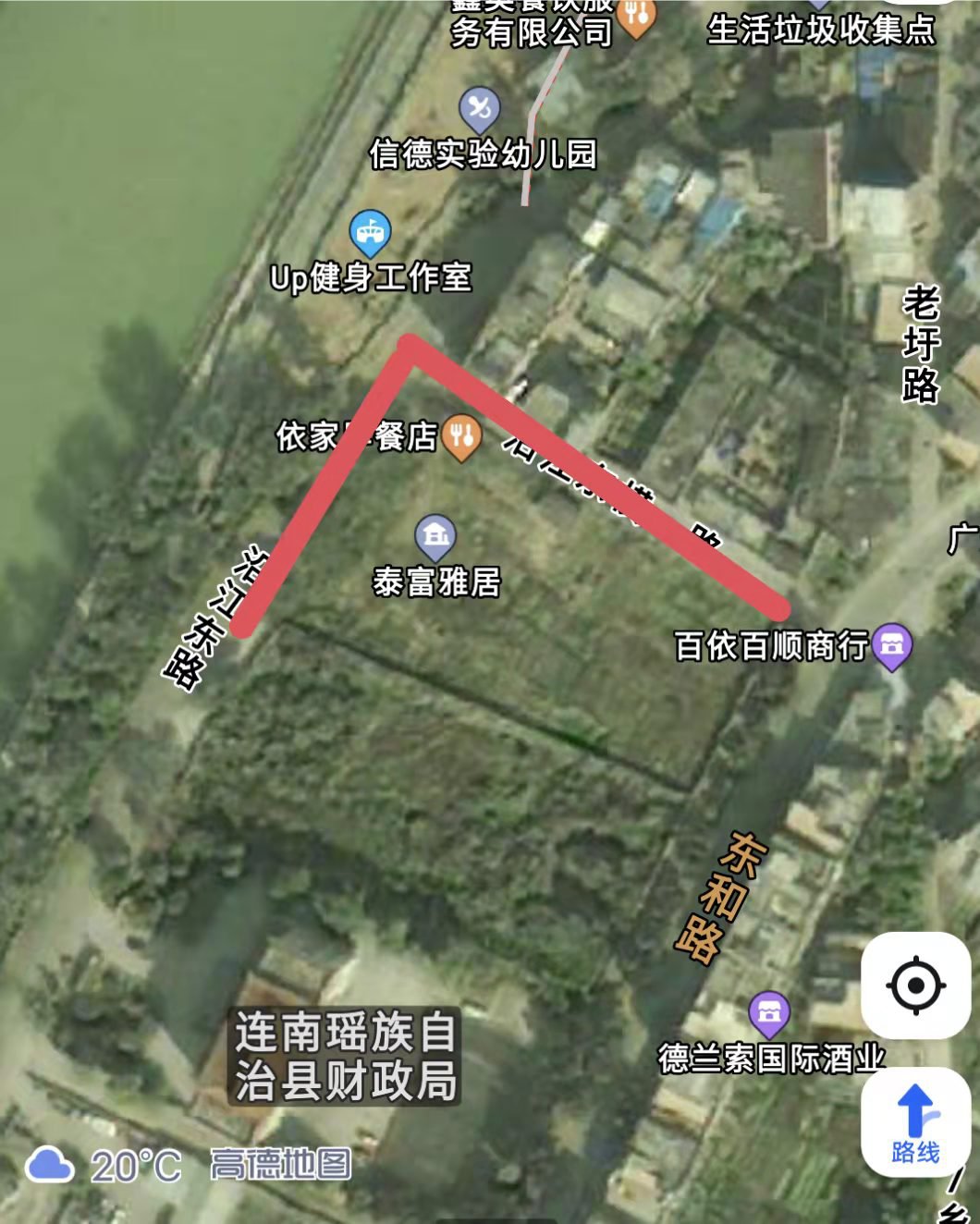This screenshot has height=1224, width=980.
Task: Open the 路线 route planner
Action: (x=915, y=1122)
